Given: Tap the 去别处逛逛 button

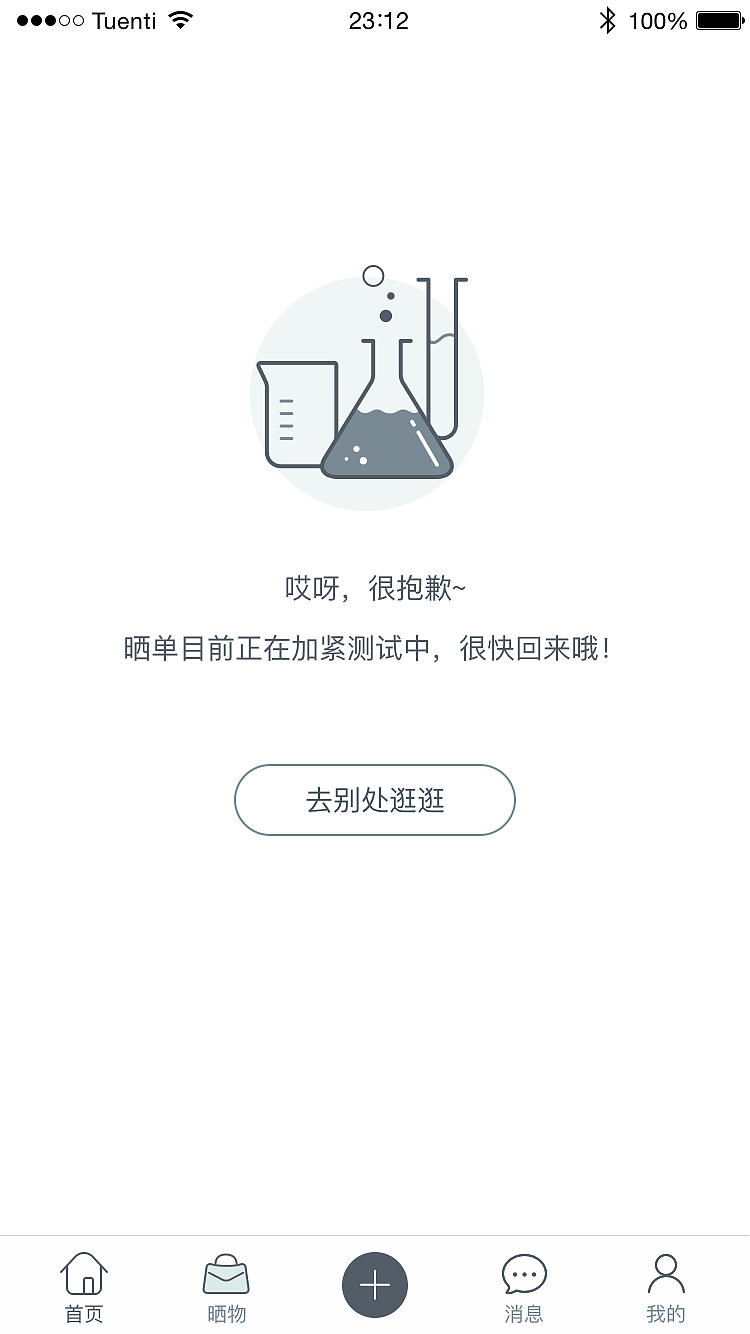Looking at the screenshot, I should pyautogui.click(x=375, y=800).
